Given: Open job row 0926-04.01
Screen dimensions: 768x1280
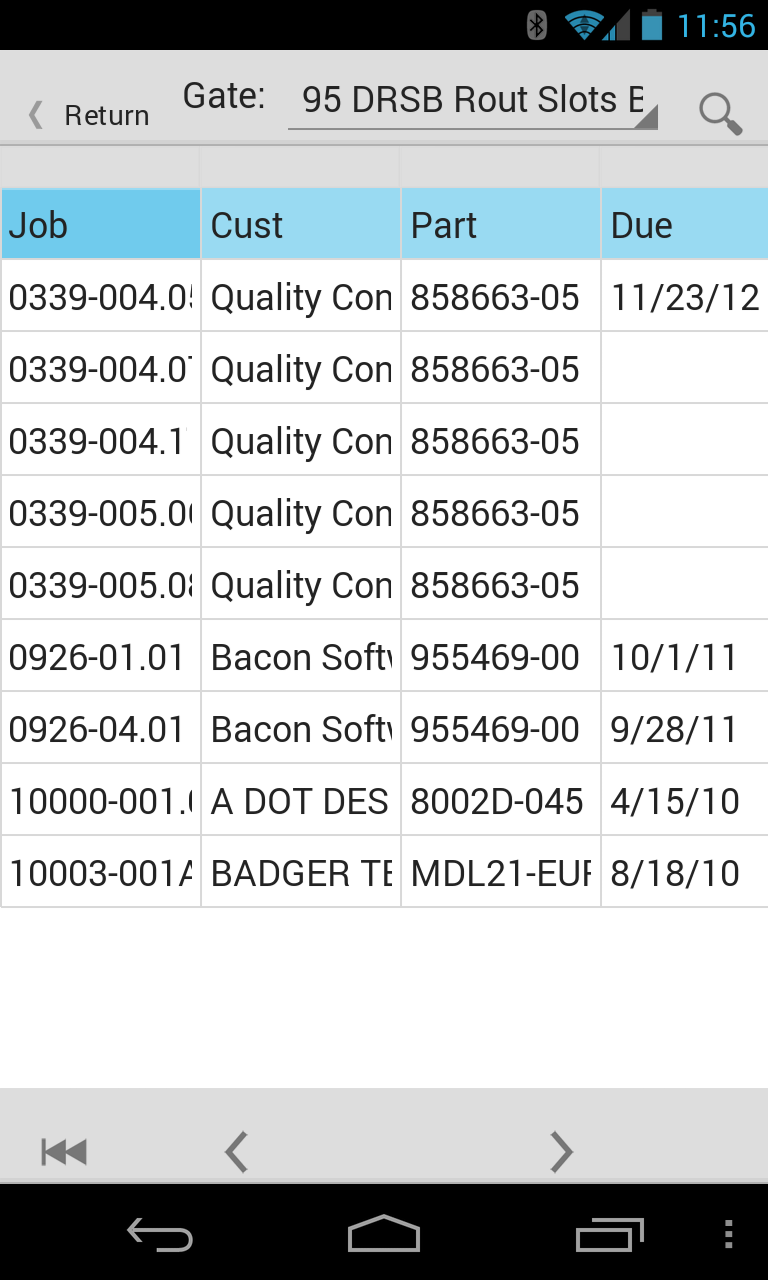Looking at the screenshot, I should pos(384,729).
